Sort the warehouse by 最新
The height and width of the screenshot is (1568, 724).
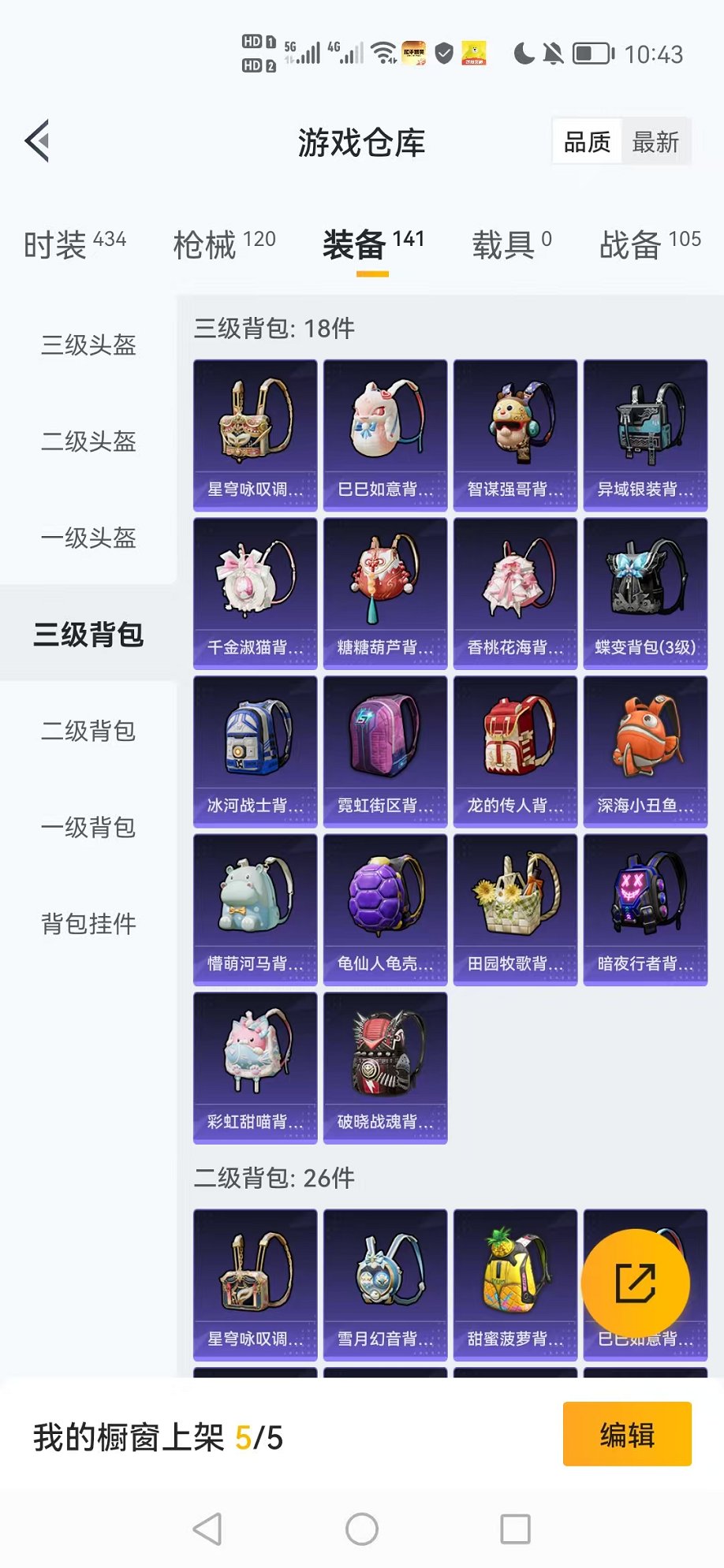pyautogui.click(x=655, y=142)
